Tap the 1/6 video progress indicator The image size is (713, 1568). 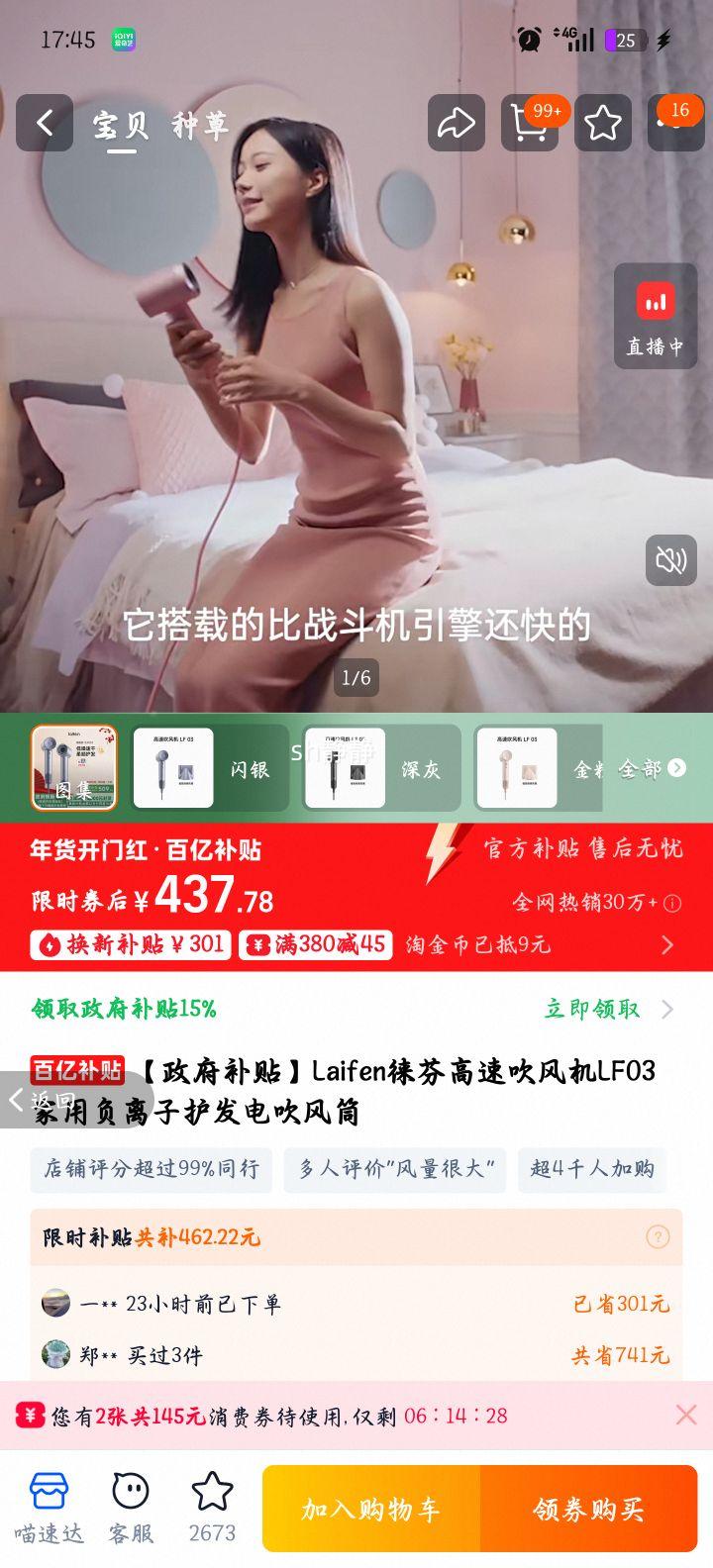(356, 680)
